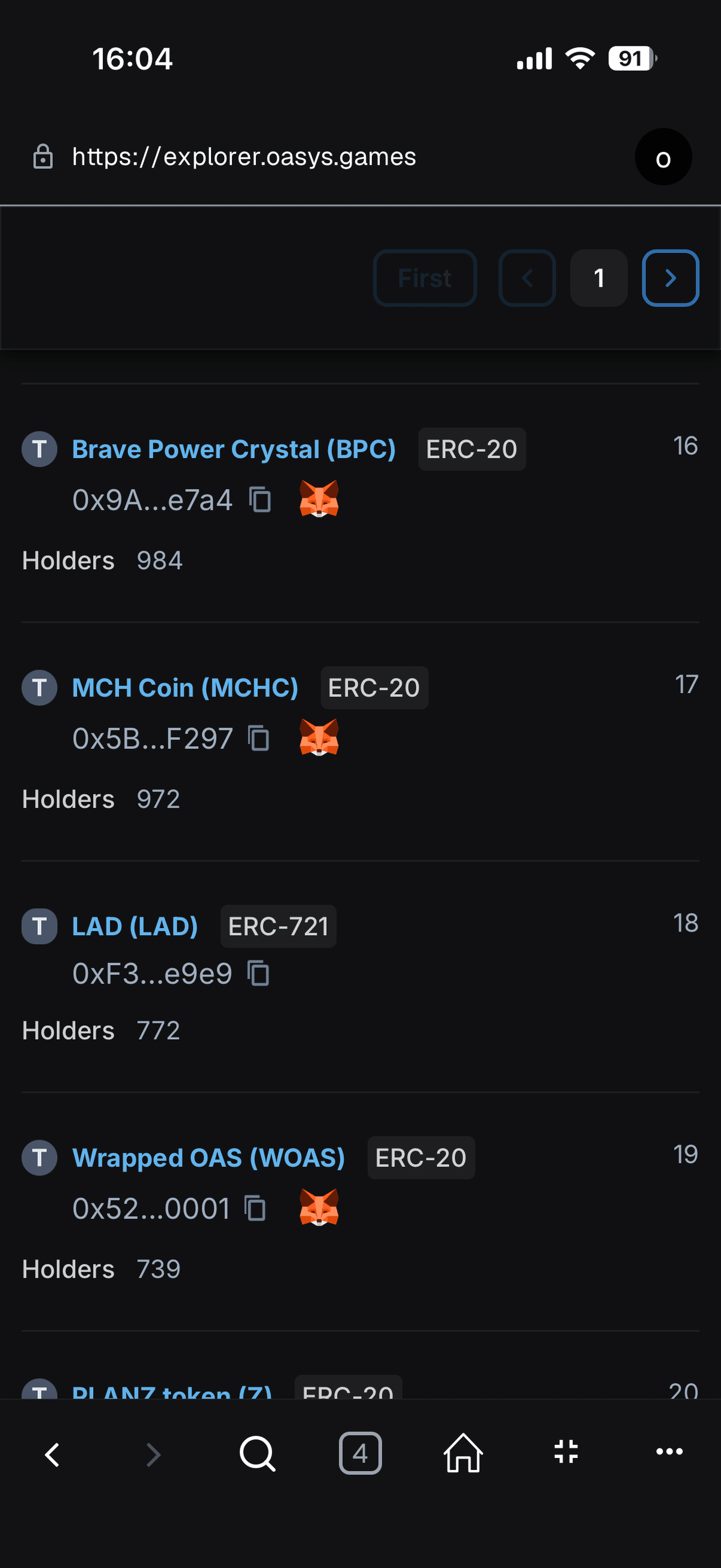
Task: Copy the 0x52...0001 address
Action: [x=255, y=1208]
